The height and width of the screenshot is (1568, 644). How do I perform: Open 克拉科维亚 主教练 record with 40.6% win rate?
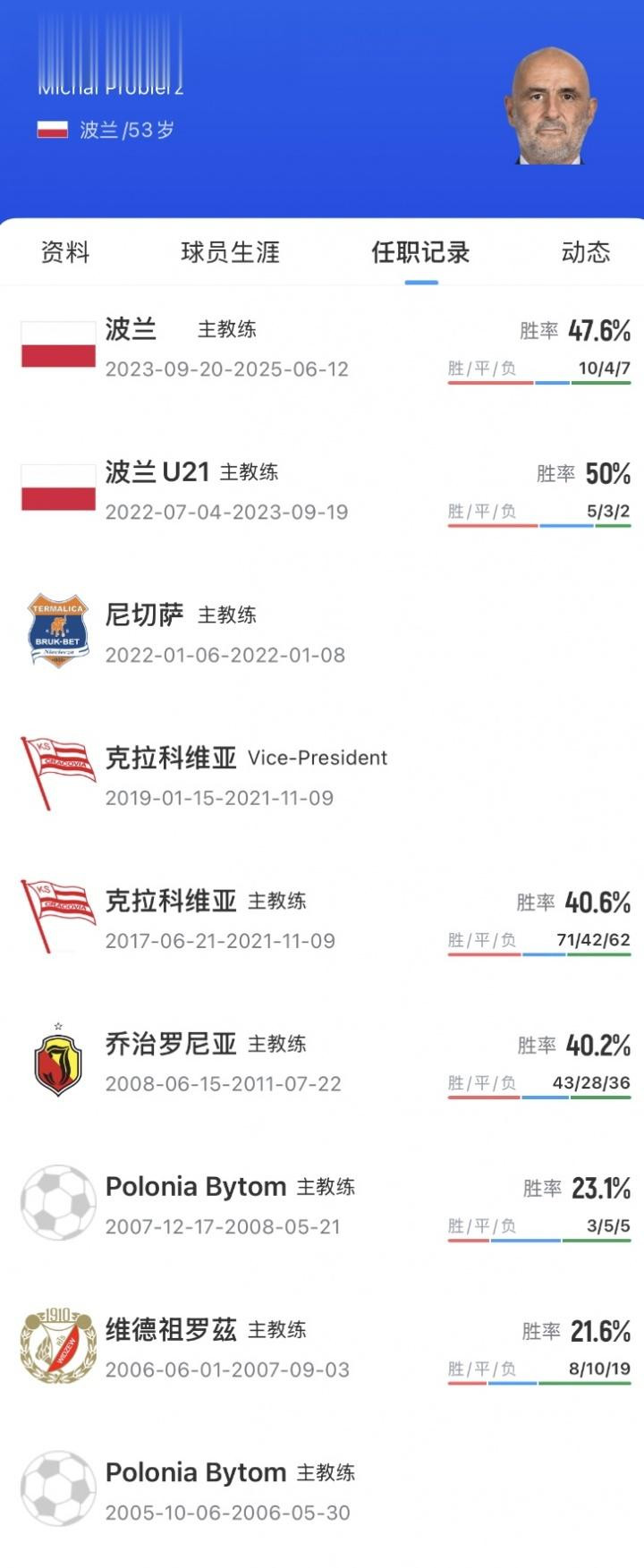pyautogui.click(x=322, y=920)
